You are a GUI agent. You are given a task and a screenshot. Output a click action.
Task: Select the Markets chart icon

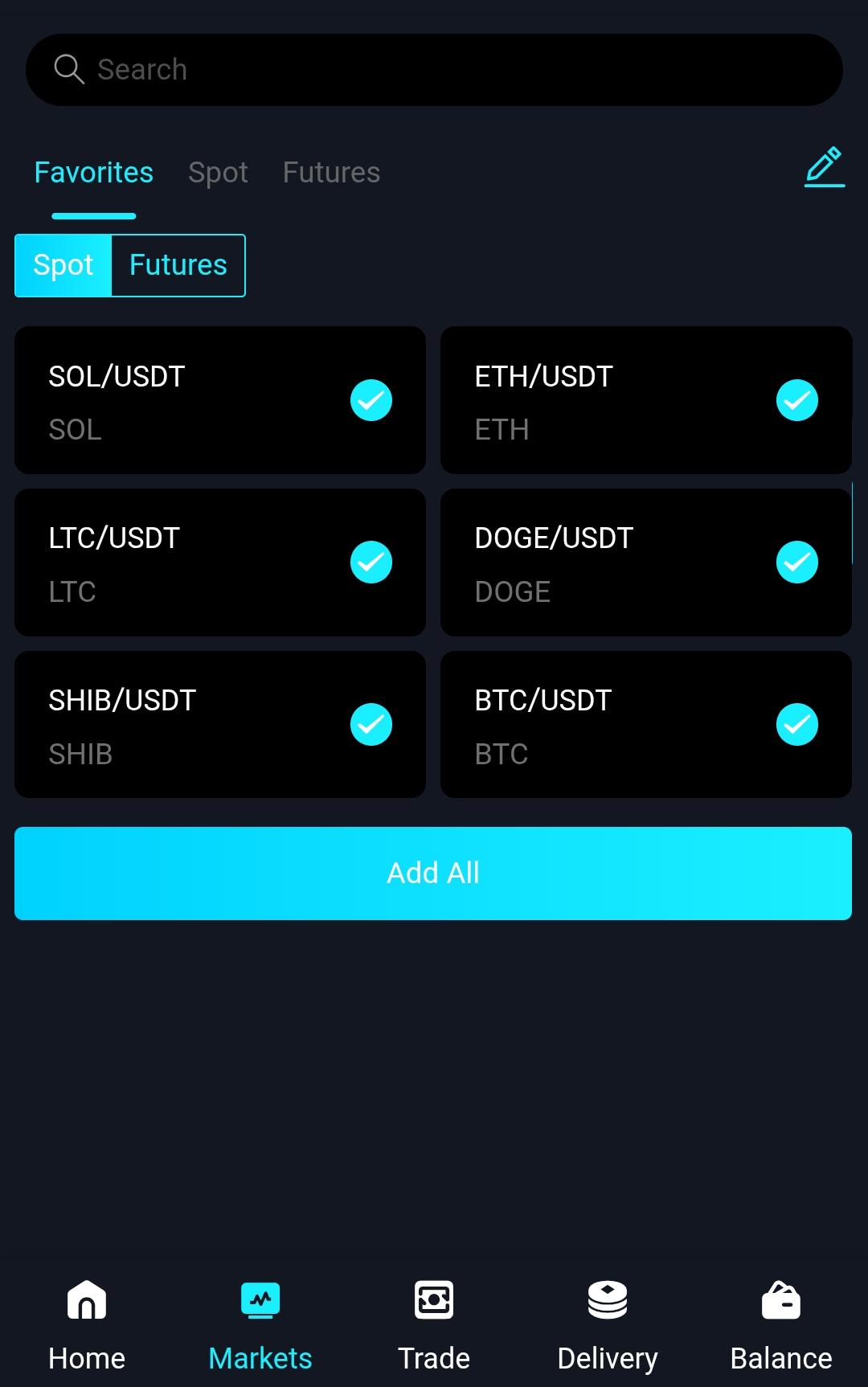click(x=260, y=1299)
